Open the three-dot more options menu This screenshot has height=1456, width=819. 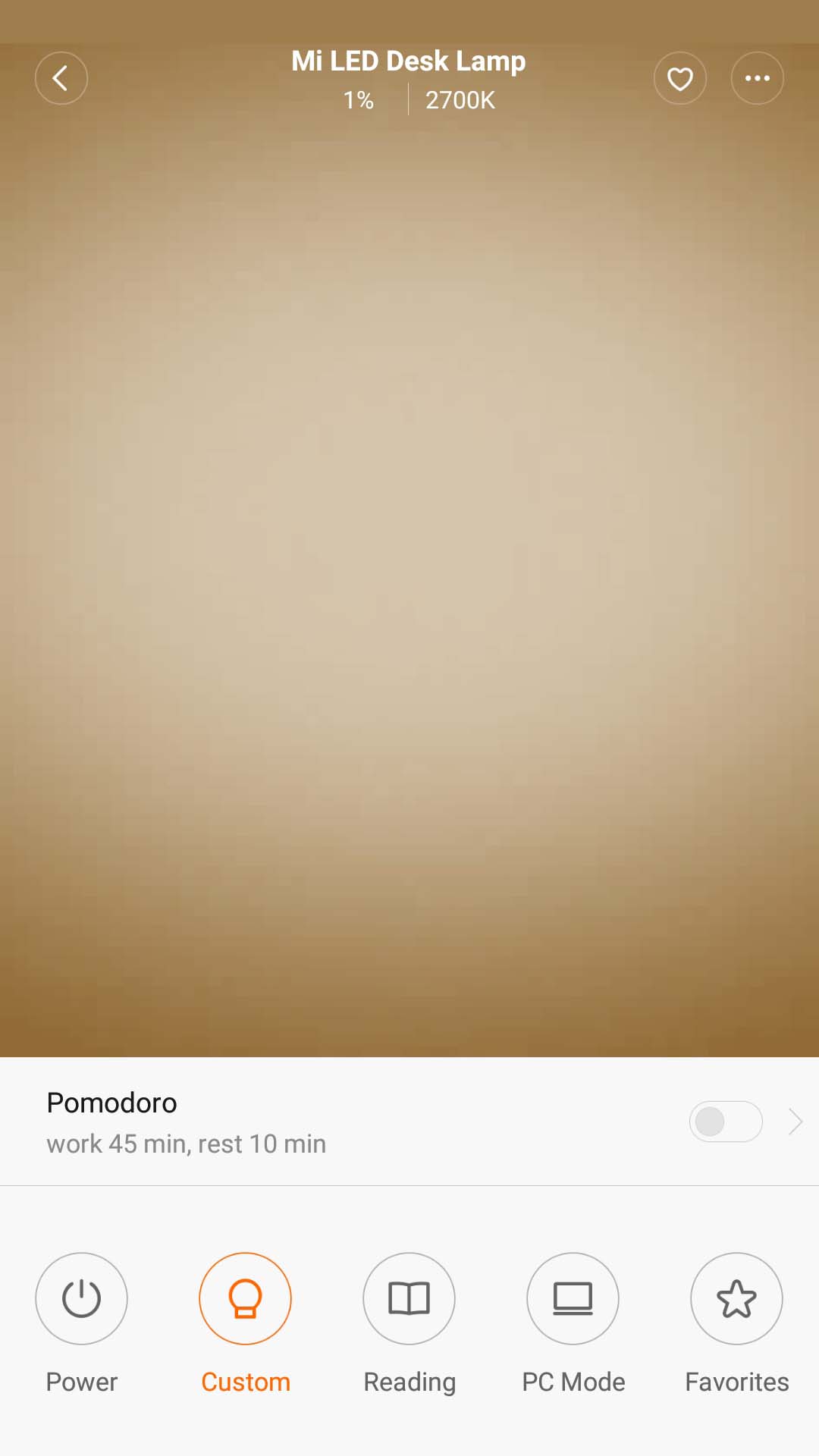pos(757,78)
